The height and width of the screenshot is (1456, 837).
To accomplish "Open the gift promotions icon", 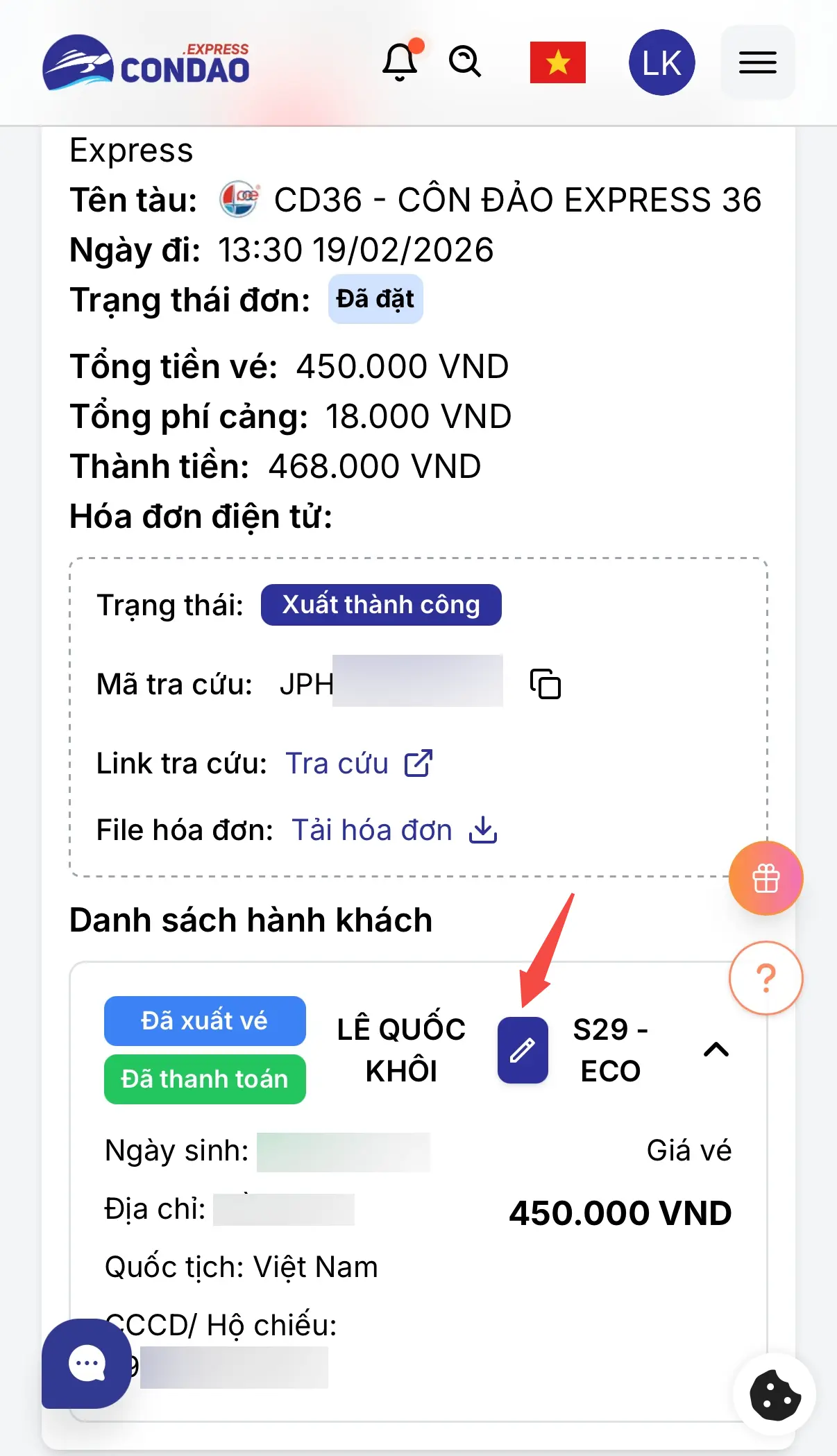I will 766,877.
